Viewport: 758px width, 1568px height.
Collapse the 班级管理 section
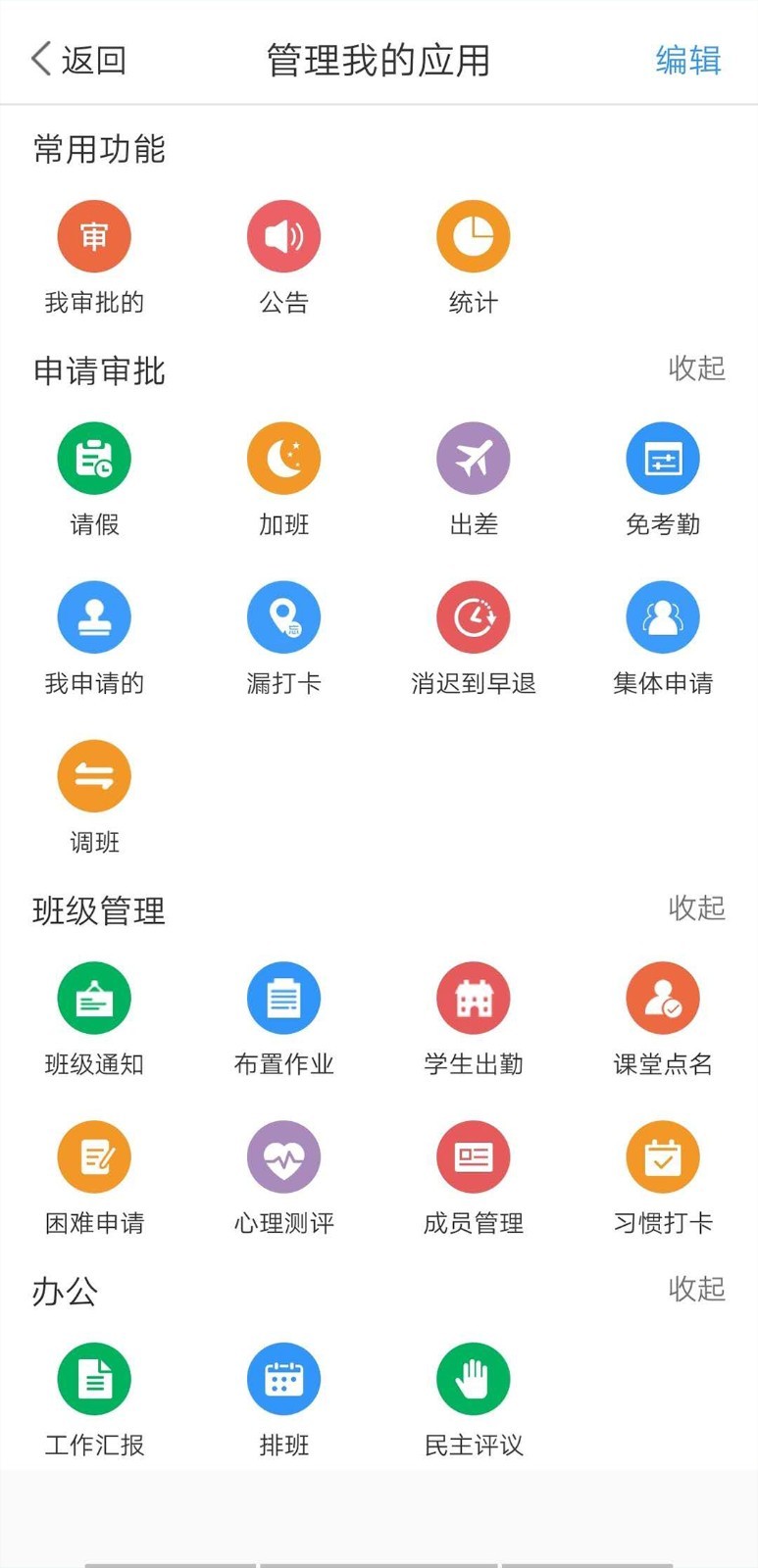pyautogui.click(x=696, y=908)
